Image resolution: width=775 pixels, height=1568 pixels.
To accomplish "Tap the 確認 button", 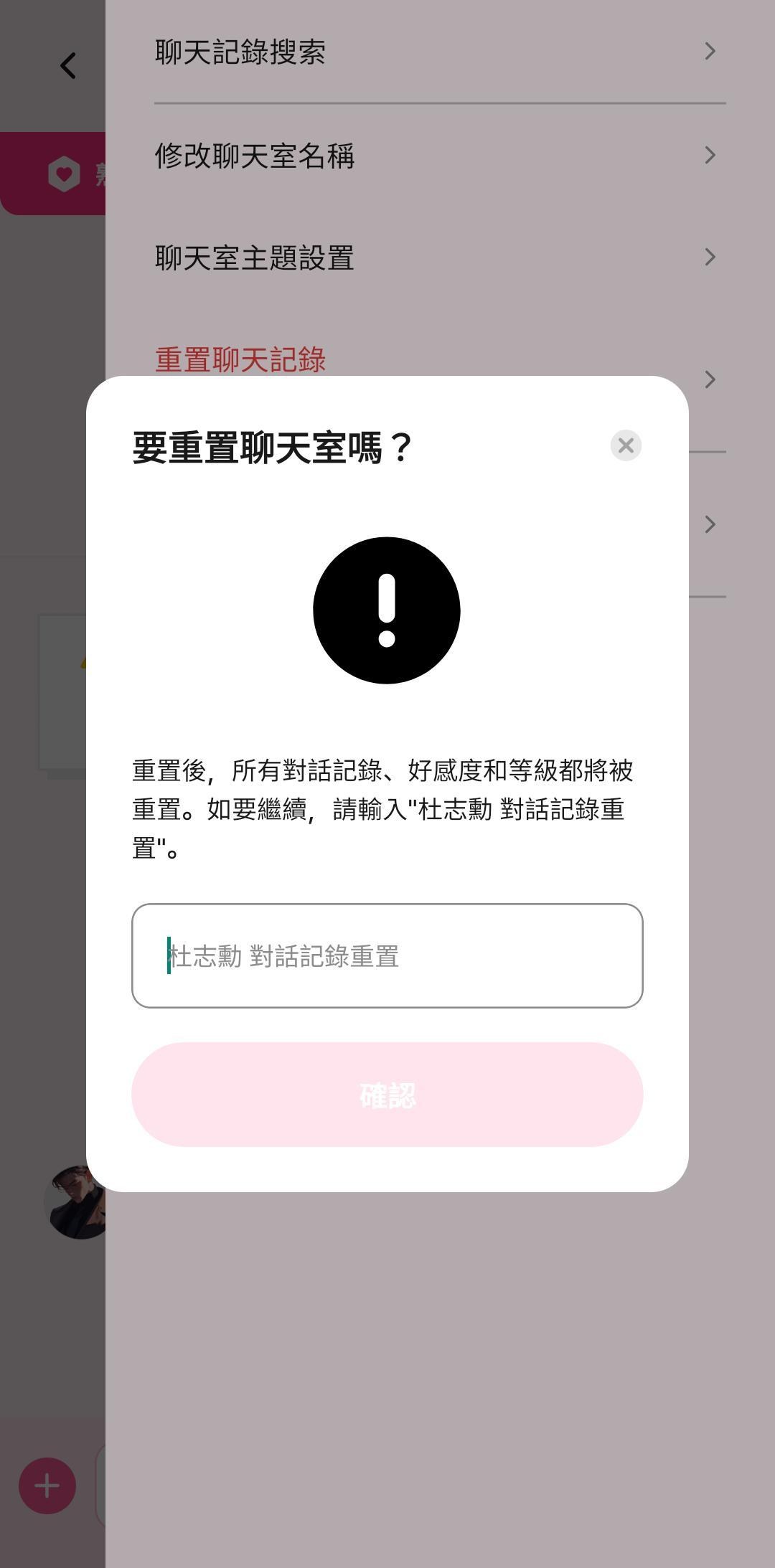I will (387, 1095).
